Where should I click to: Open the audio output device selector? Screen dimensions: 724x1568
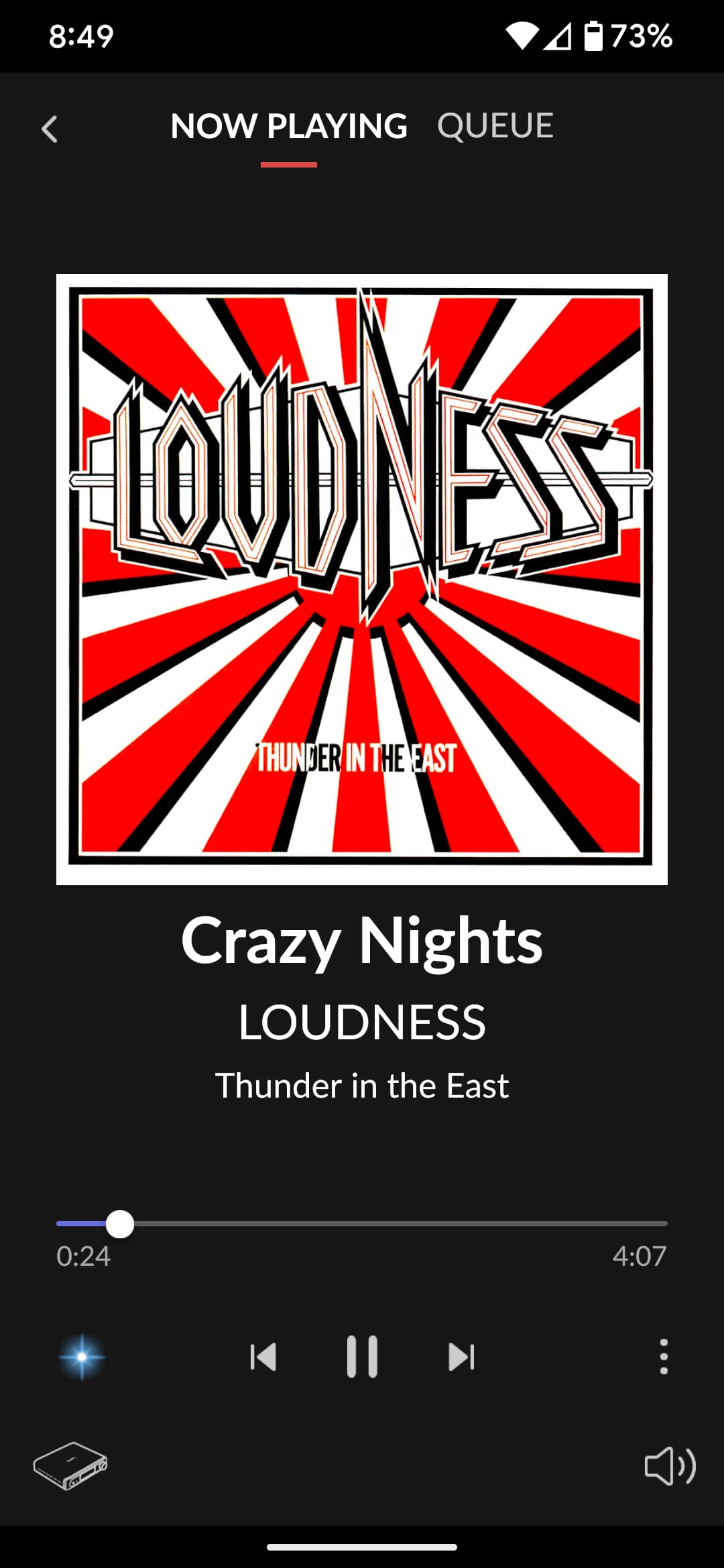(x=70, y=1465)
